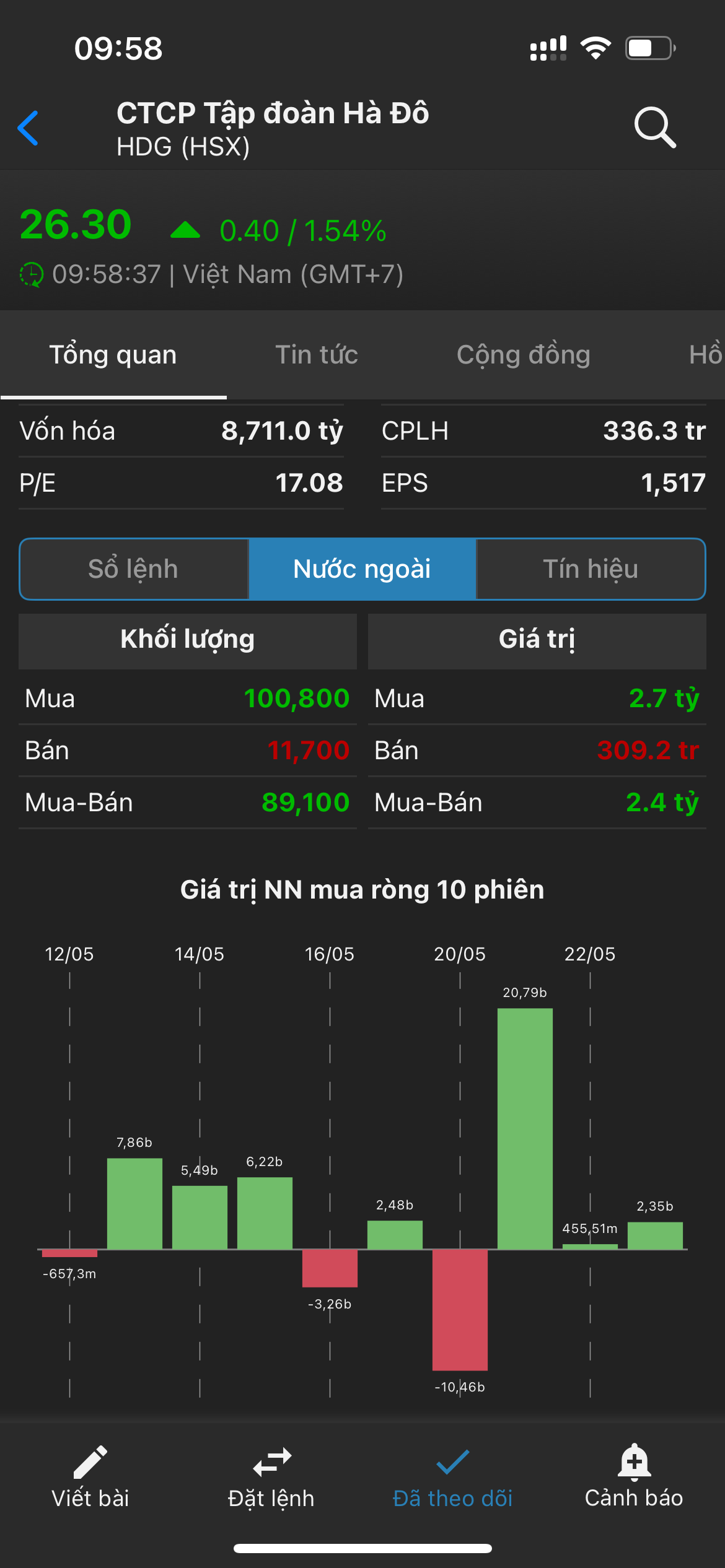Show the Sổ lệnh segment
725x1568 pixels.
(x=134, y=569)
